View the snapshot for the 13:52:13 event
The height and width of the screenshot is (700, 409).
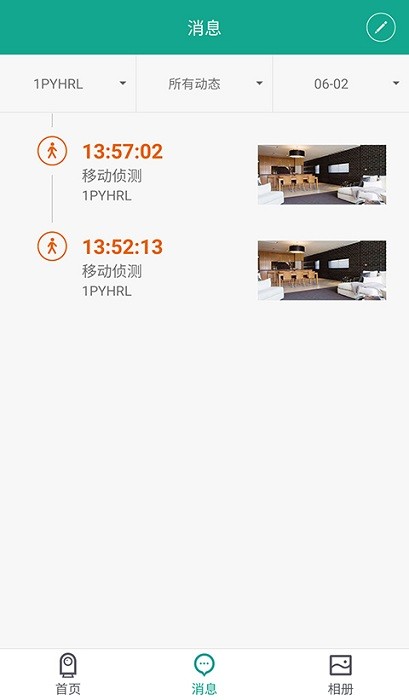click(322, 270)
